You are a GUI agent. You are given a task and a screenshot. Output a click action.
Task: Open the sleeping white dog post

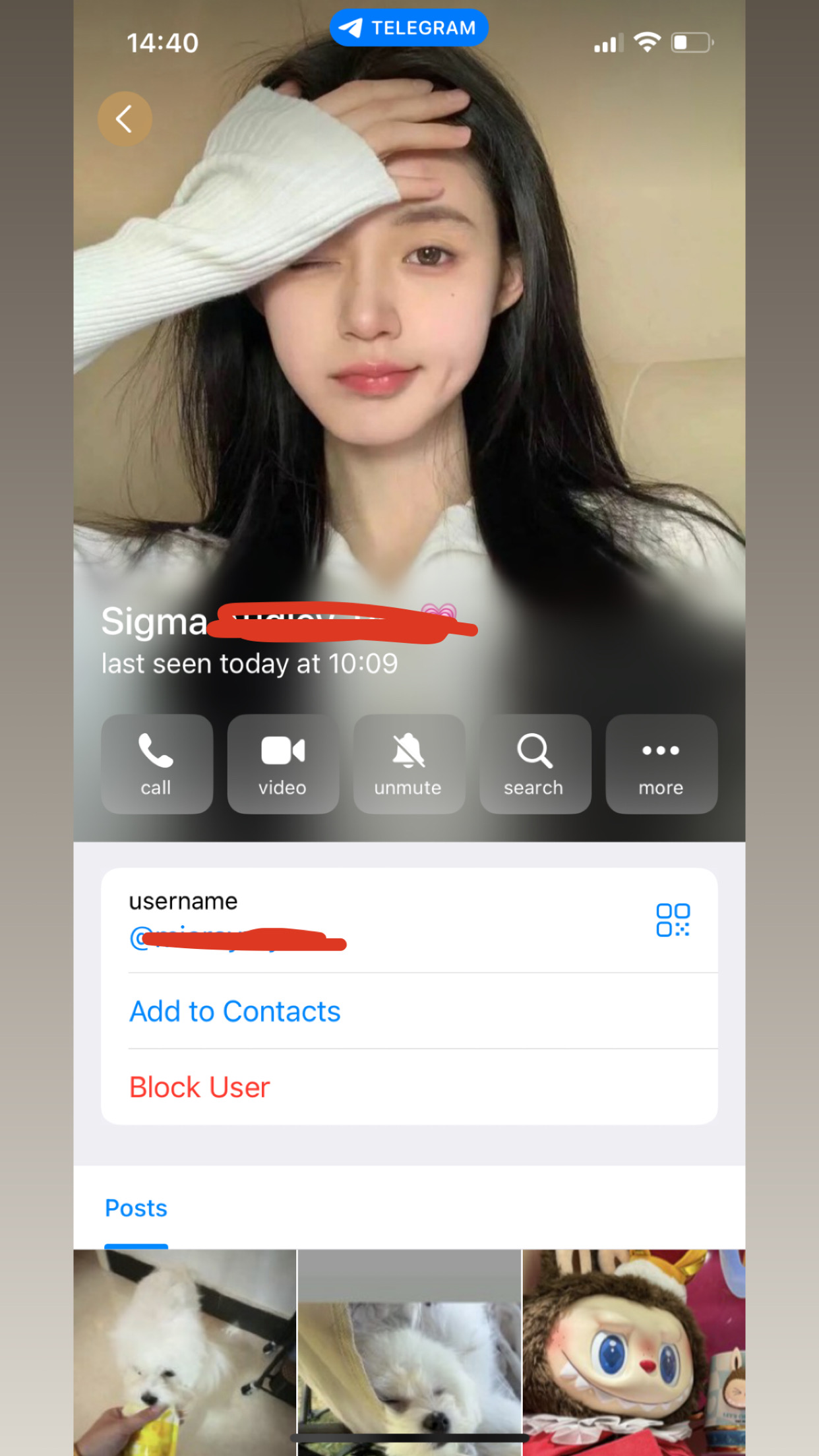pos(409,1352)
